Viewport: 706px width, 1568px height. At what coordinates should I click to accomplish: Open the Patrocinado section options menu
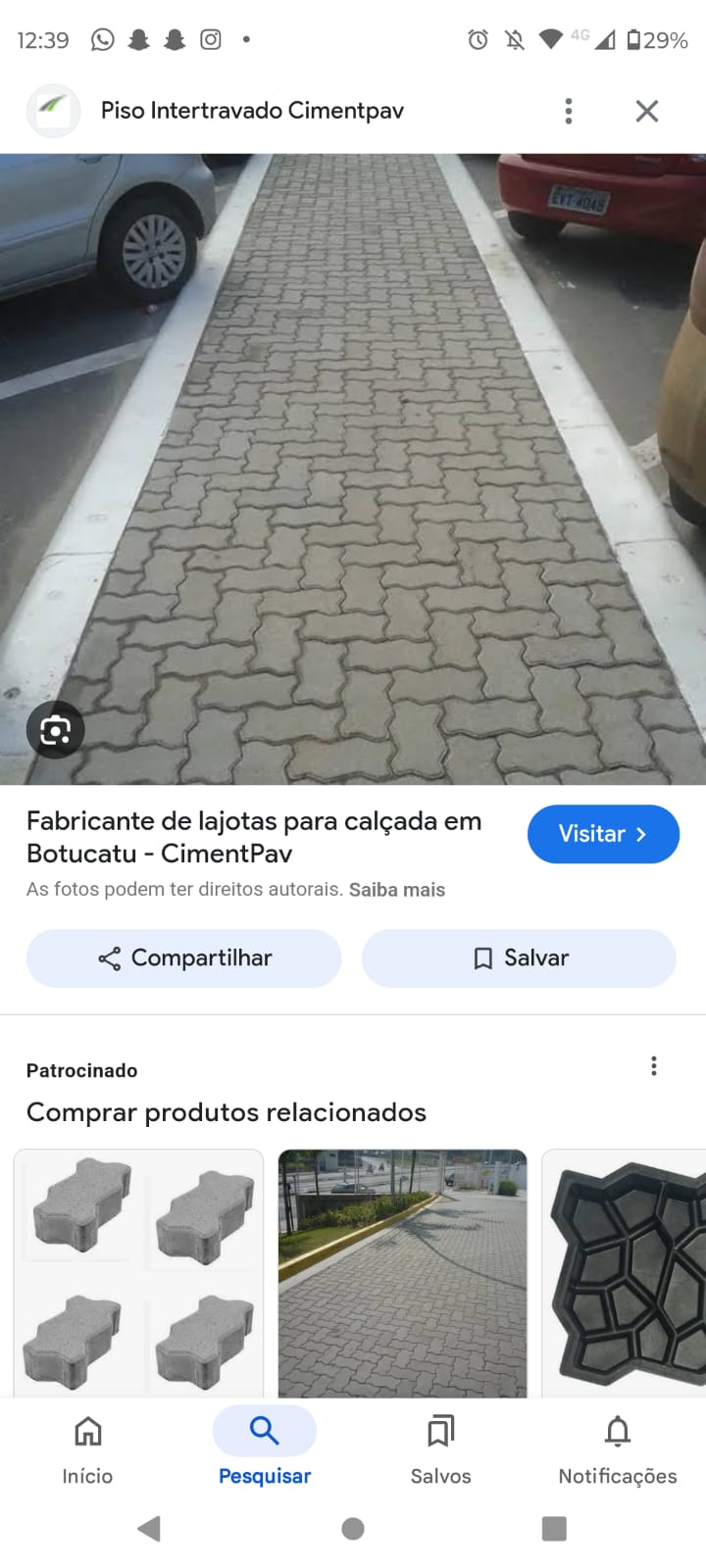click(653, 1065)
